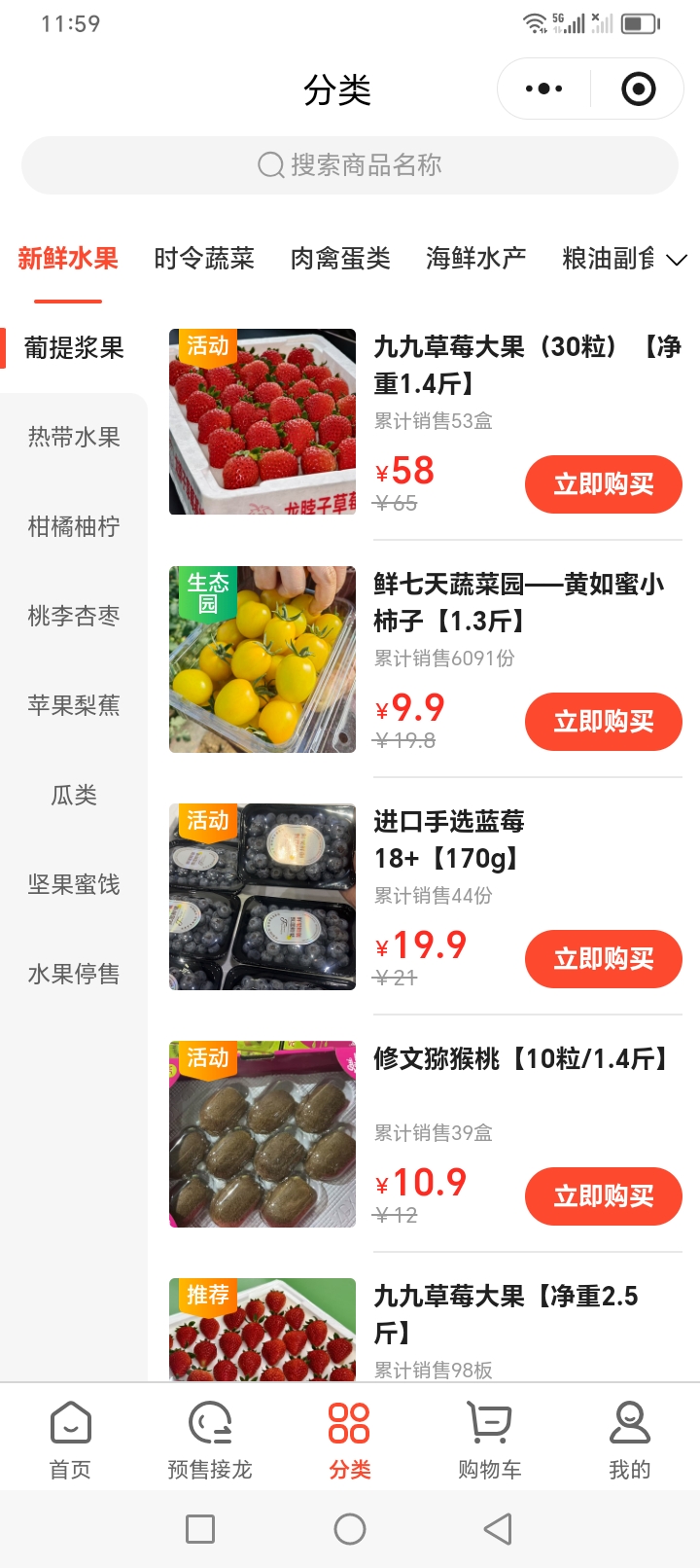
Task: Open the mini program three-dot menu
Action: pyautogui.click(x=543, y=89)
